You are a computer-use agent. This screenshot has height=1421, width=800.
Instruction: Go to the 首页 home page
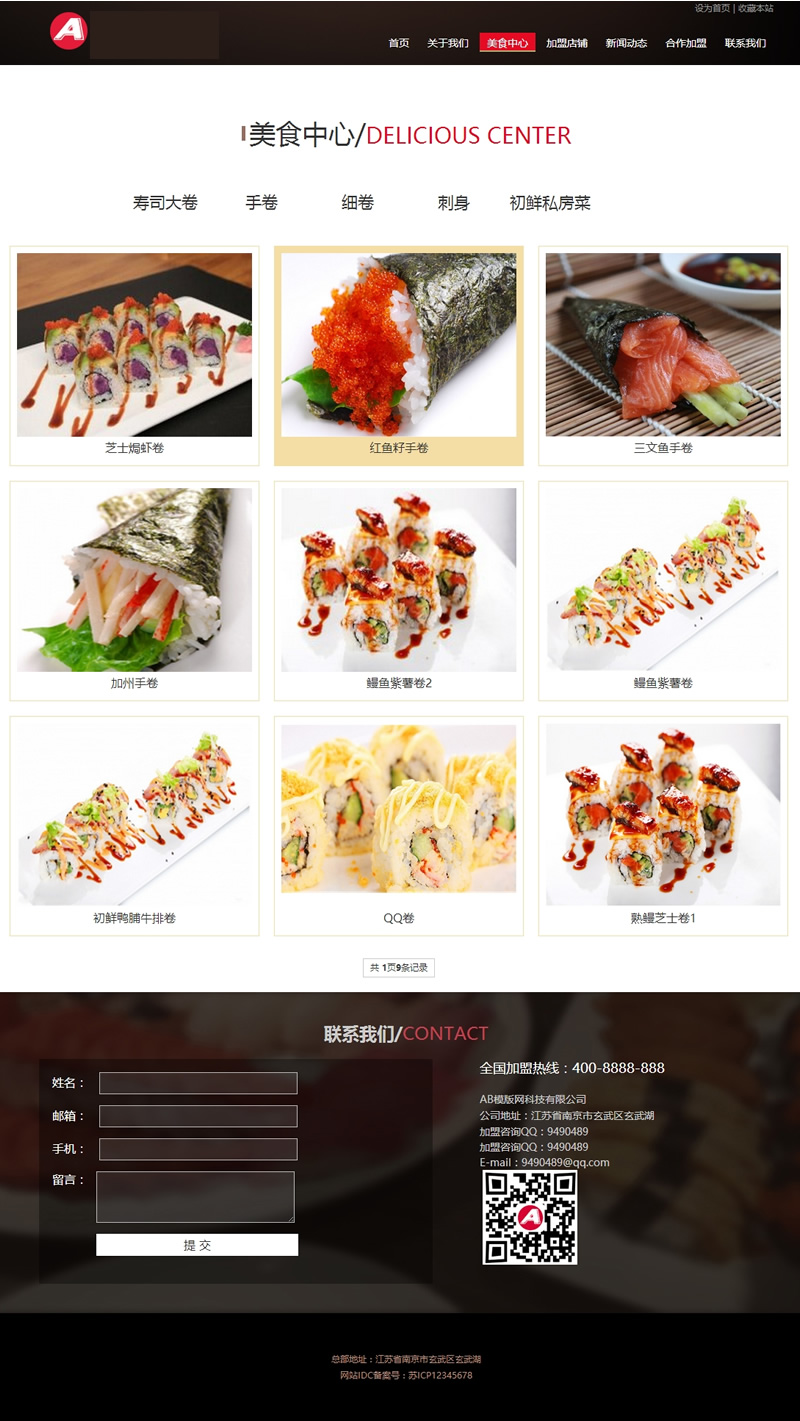pyautogui.click(x=398, y=43)
